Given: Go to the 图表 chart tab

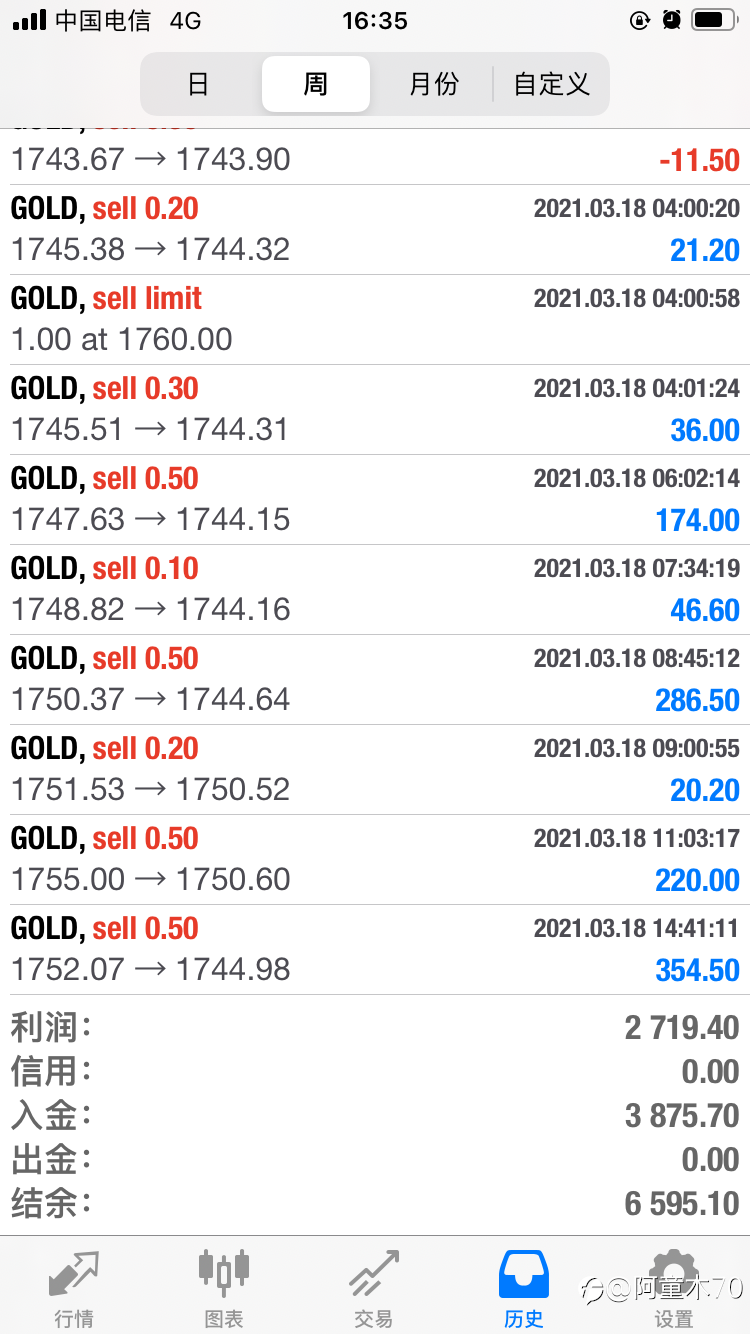Looking at the screenshot, I should click(x=224, y=1288).
